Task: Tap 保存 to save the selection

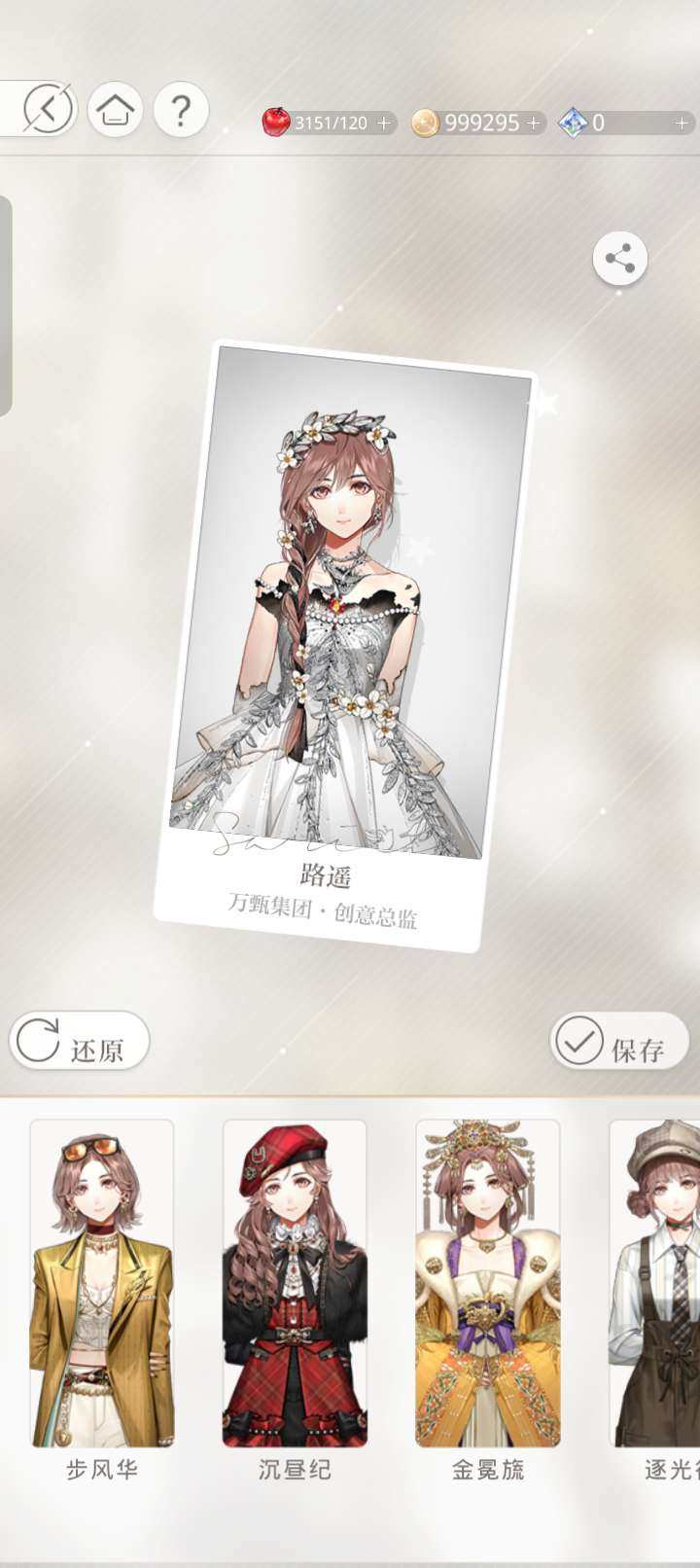Action: [619, 1042]
